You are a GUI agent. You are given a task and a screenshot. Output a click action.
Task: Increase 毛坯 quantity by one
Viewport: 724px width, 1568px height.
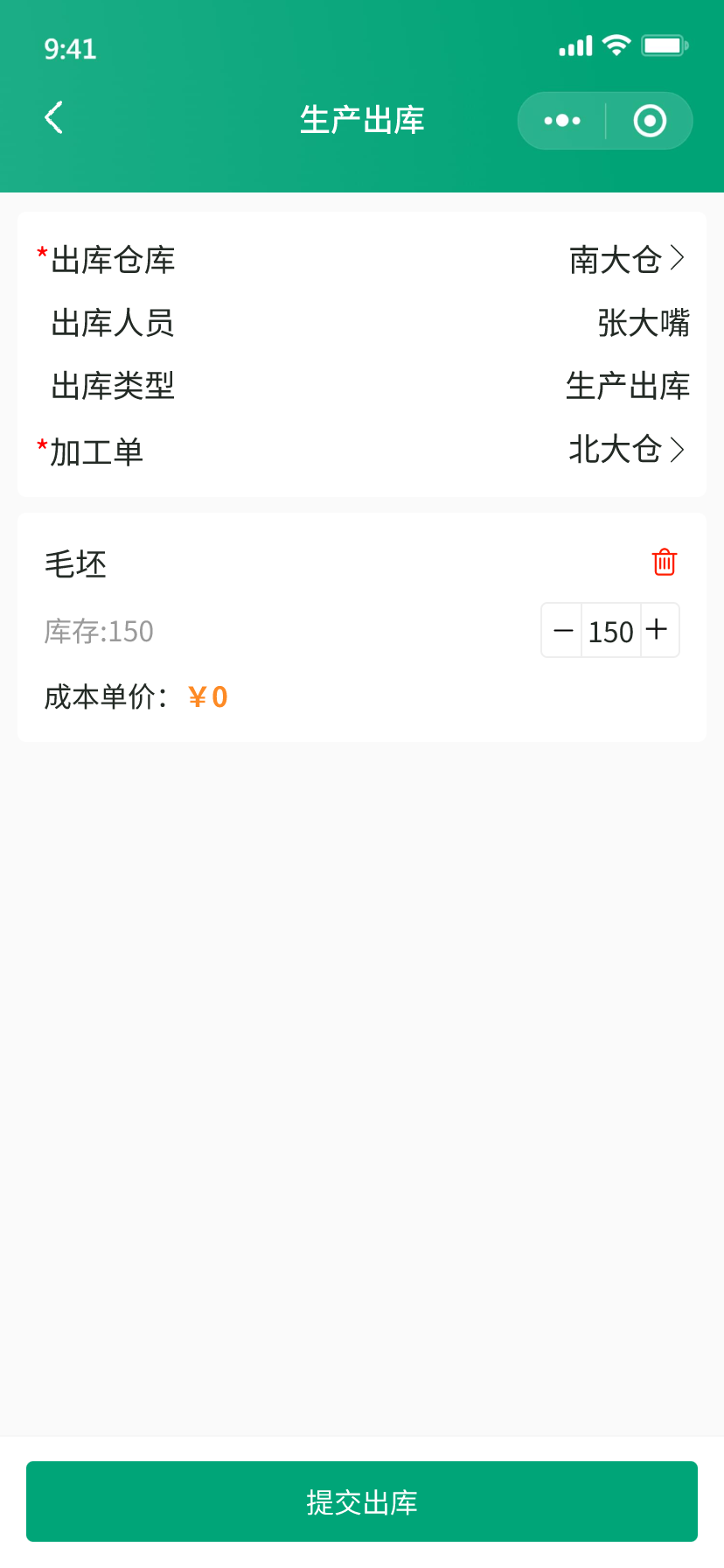click(x=658, y=630)
